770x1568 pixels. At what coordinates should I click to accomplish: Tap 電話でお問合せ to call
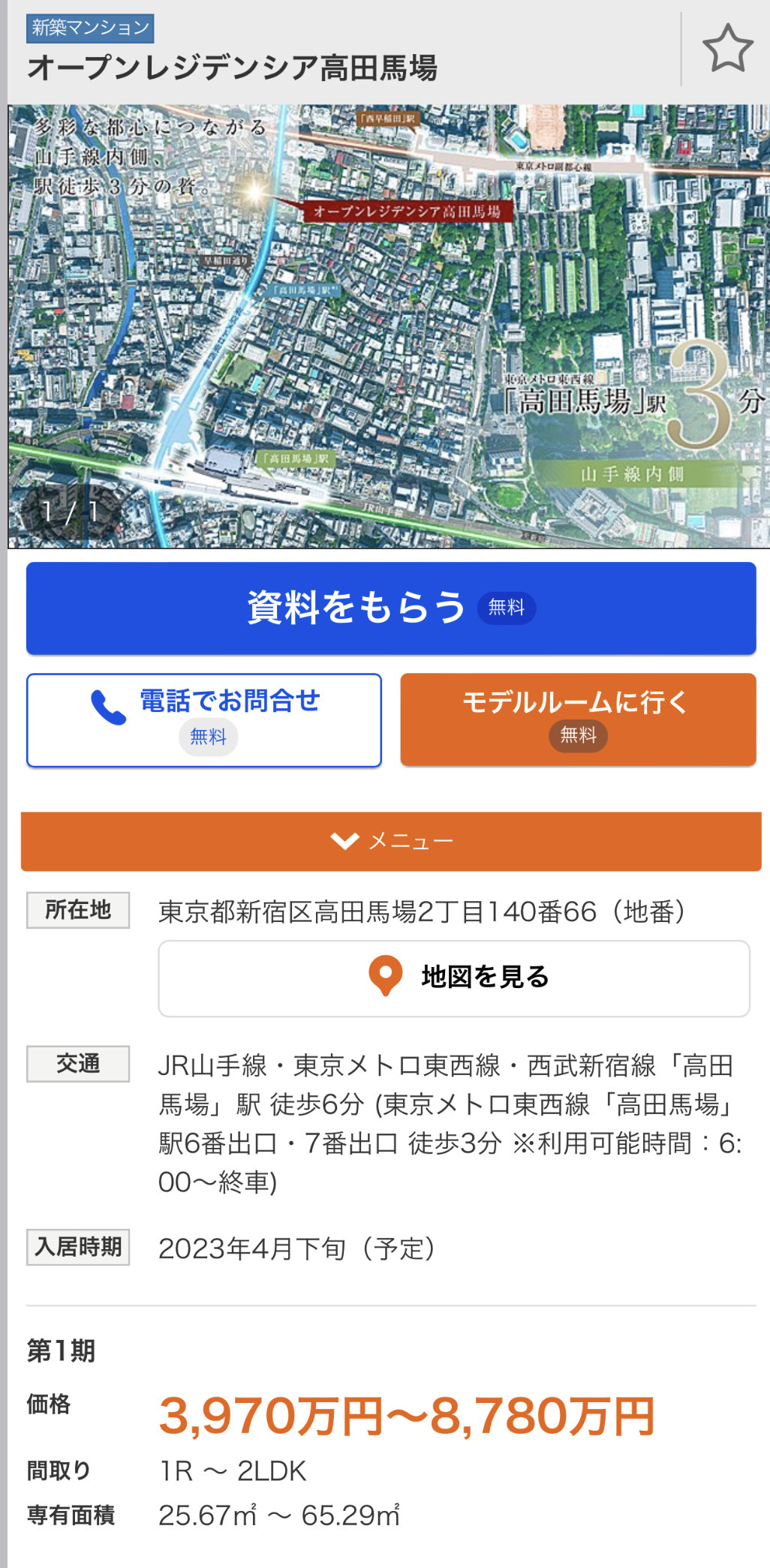(x=204, y=719)
